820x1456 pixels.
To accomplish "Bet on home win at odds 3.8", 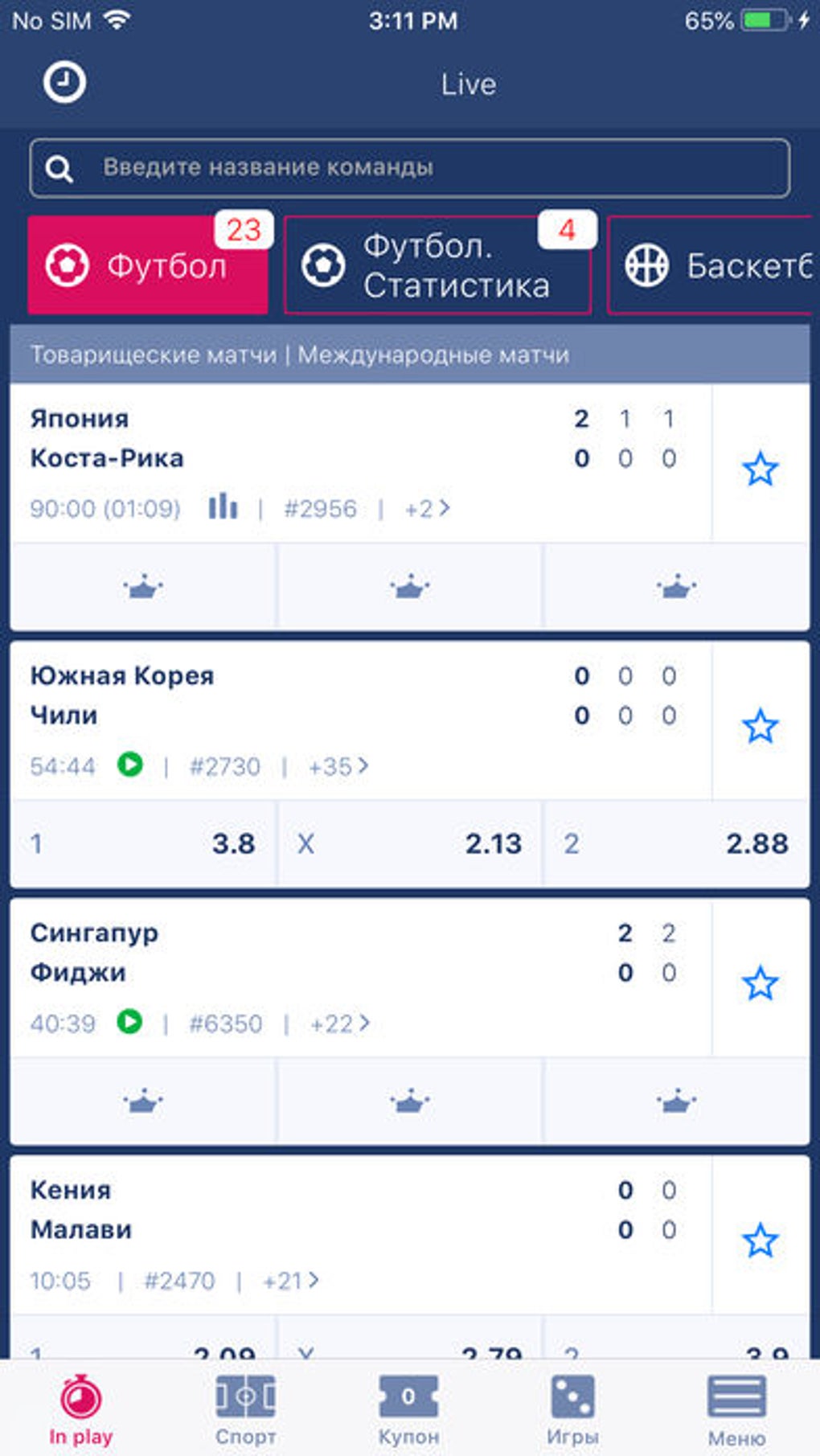I will pos(143,843).
